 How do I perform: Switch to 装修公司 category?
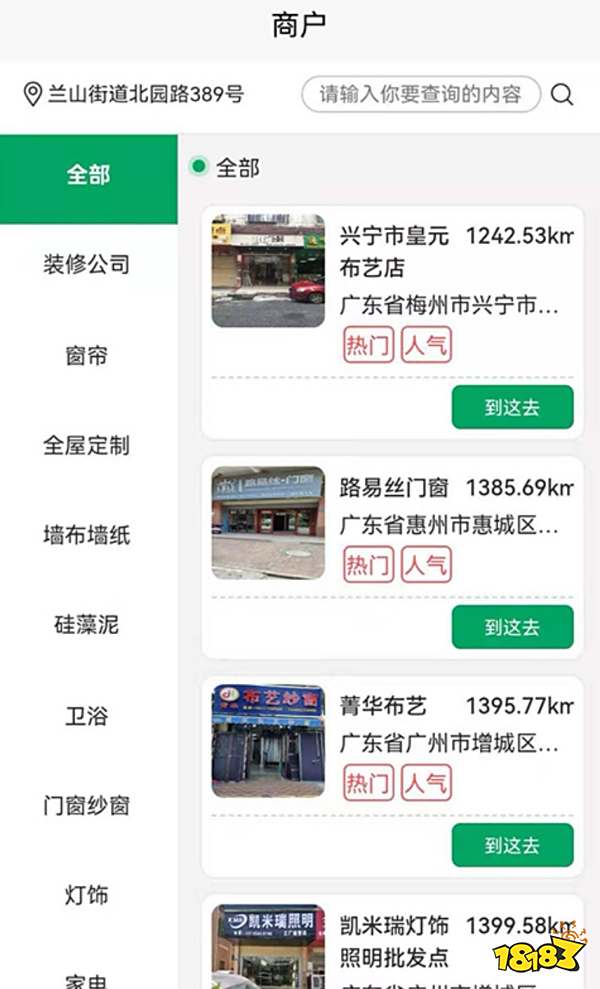coord(88,265)
